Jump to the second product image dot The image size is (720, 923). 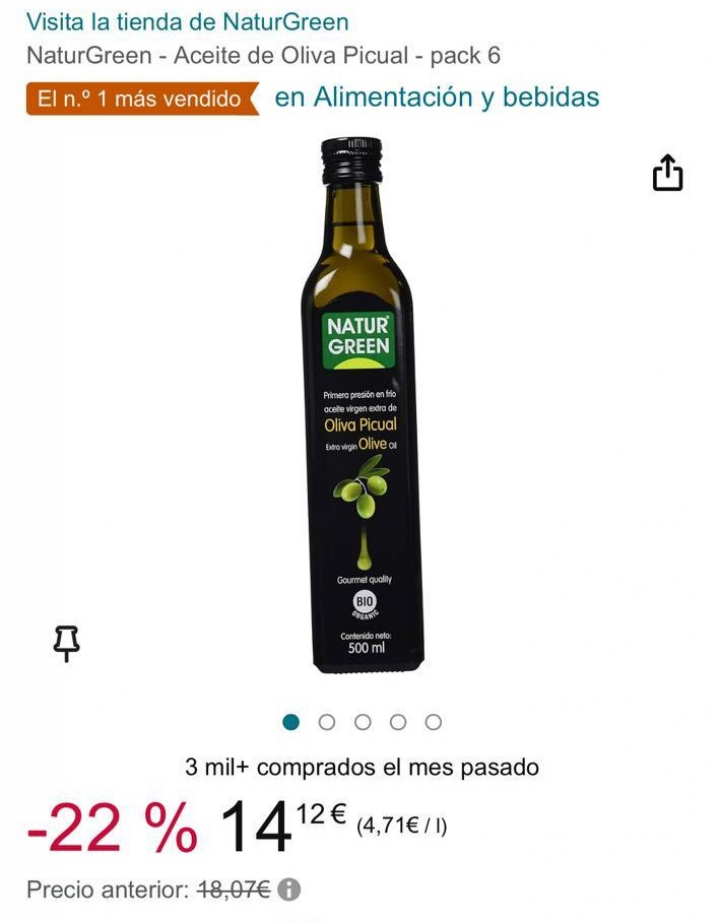(327, 722)
